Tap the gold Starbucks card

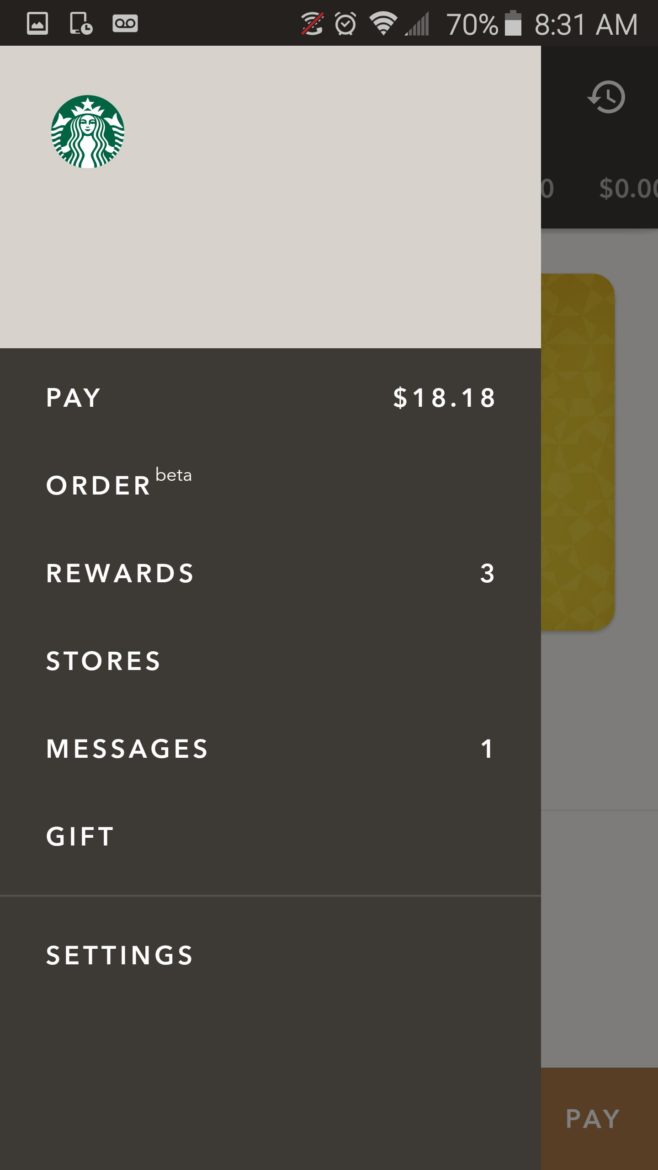(577, 452)
